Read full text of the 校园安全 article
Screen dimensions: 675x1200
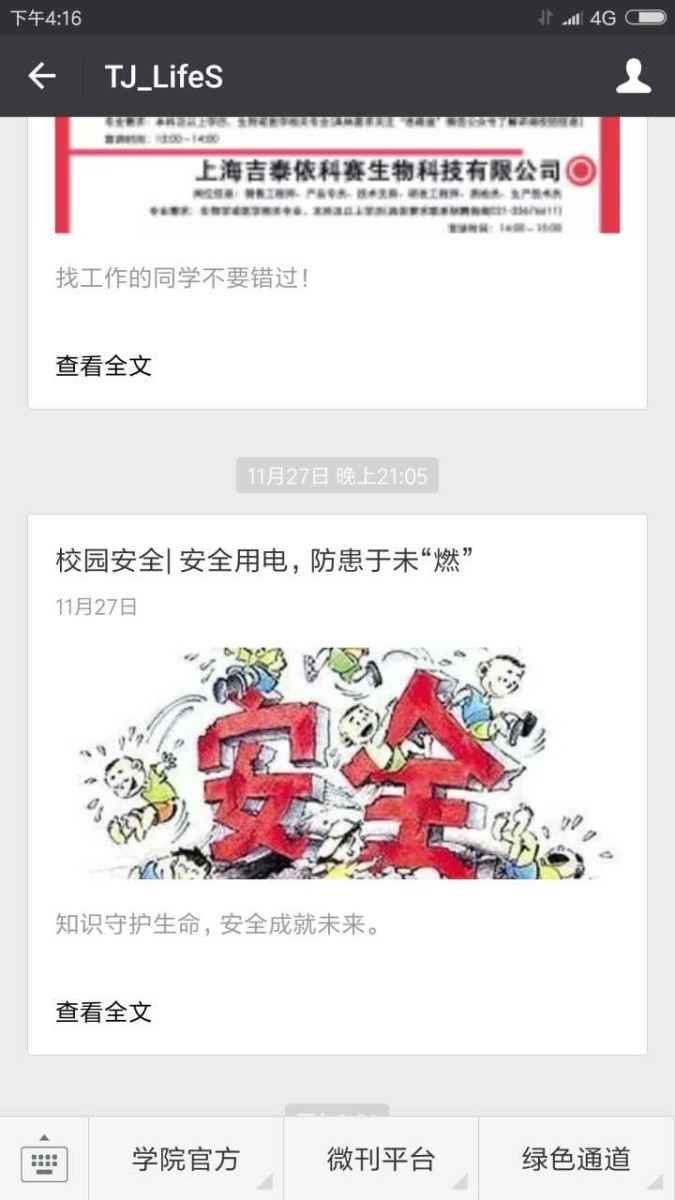104,1012
